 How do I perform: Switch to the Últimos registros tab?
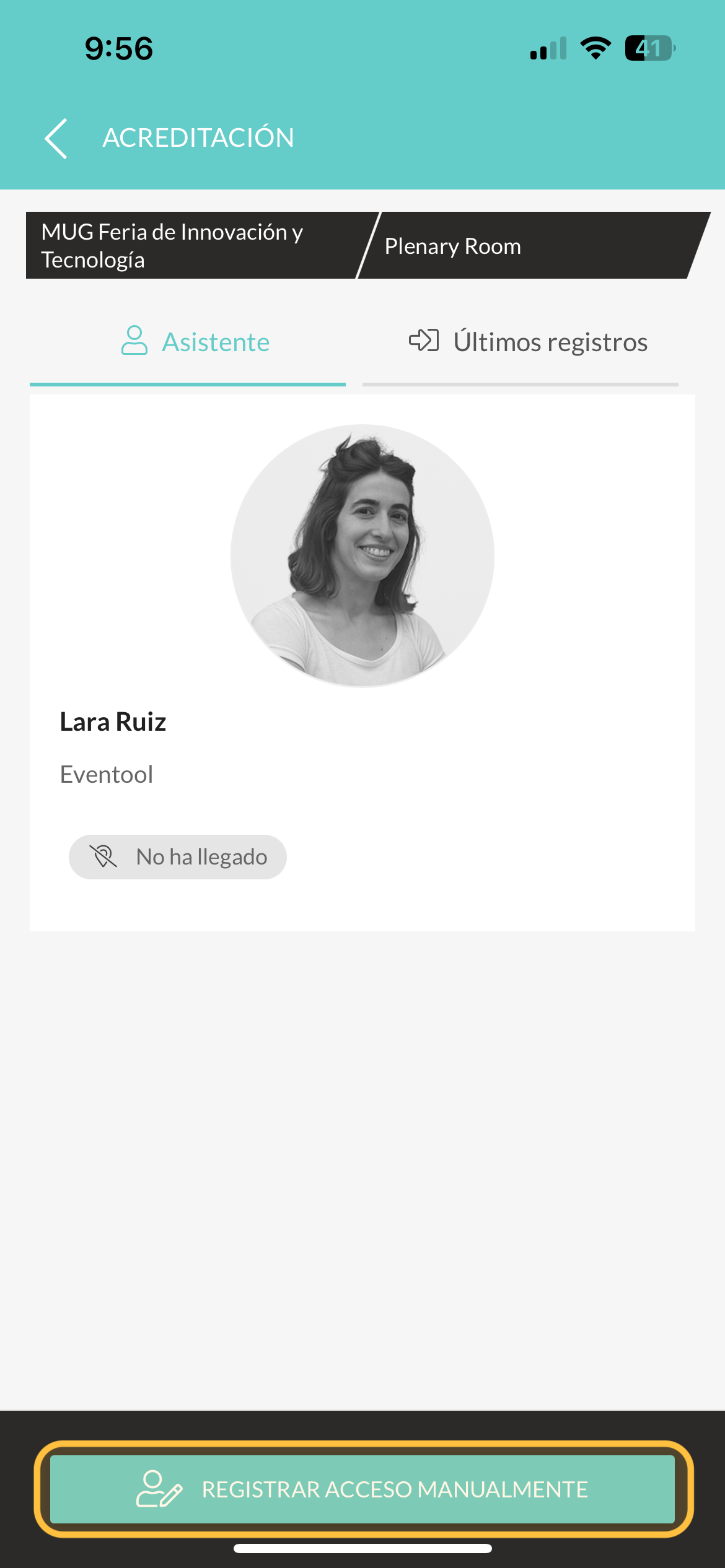click(528, 342)
